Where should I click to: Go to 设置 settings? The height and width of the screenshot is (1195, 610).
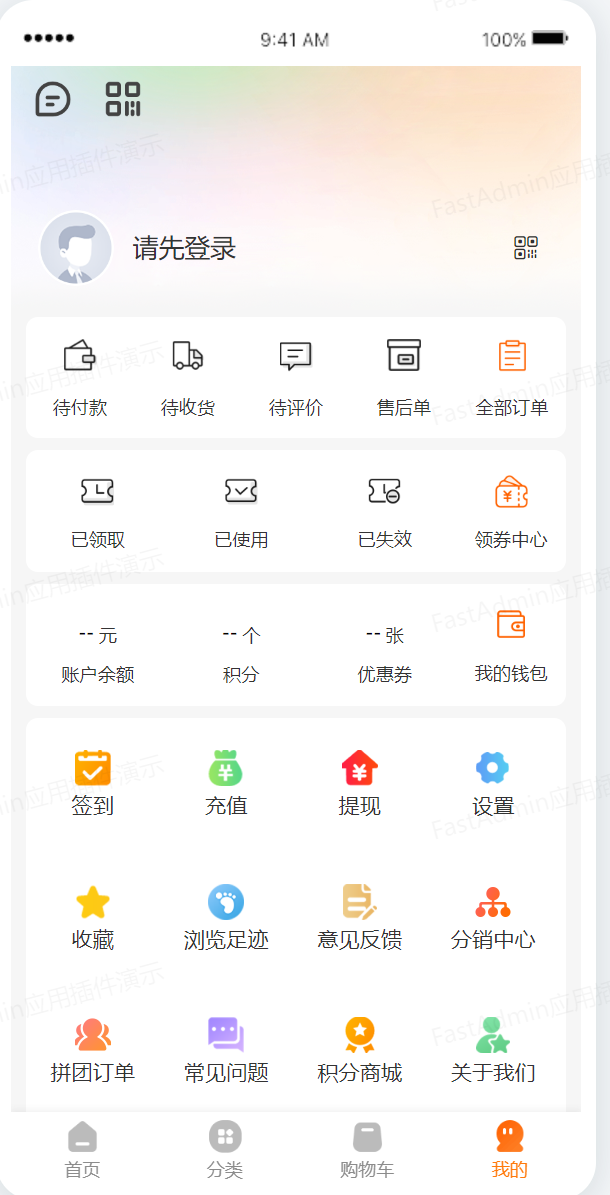click(x=493, y=784)
